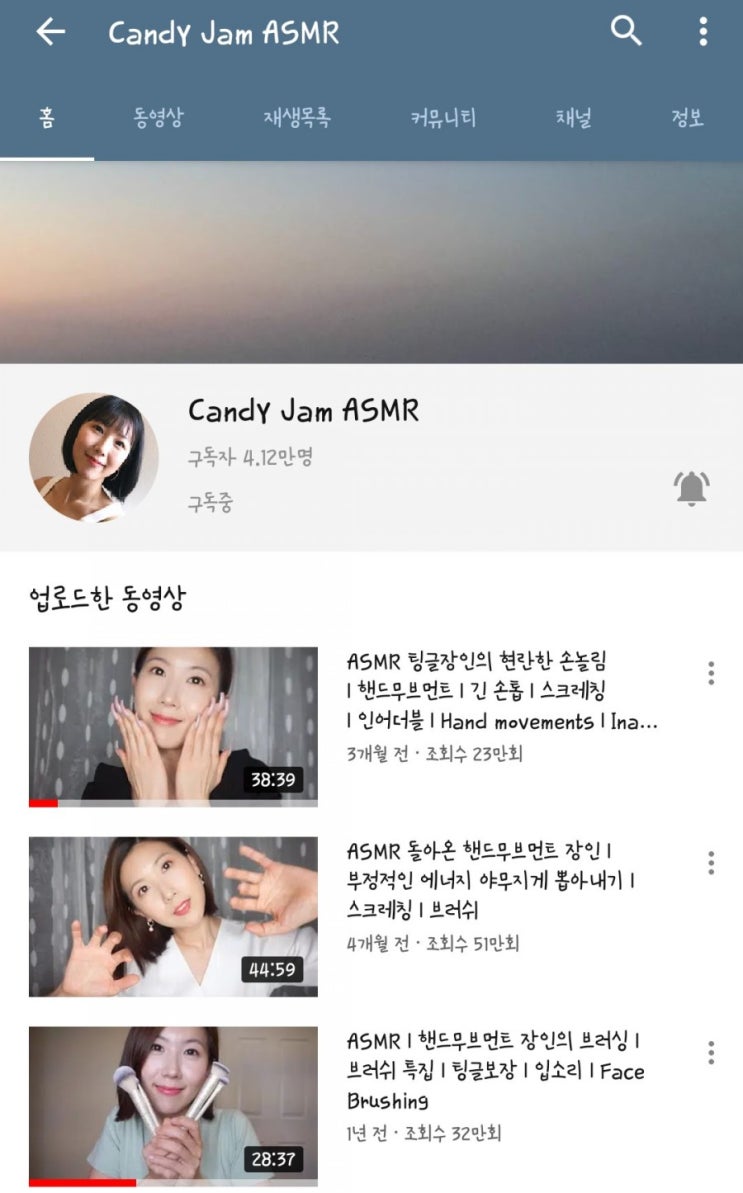Switch to the 동영상 tab
Screen dimensions: 743x1193
coord(155,118)
